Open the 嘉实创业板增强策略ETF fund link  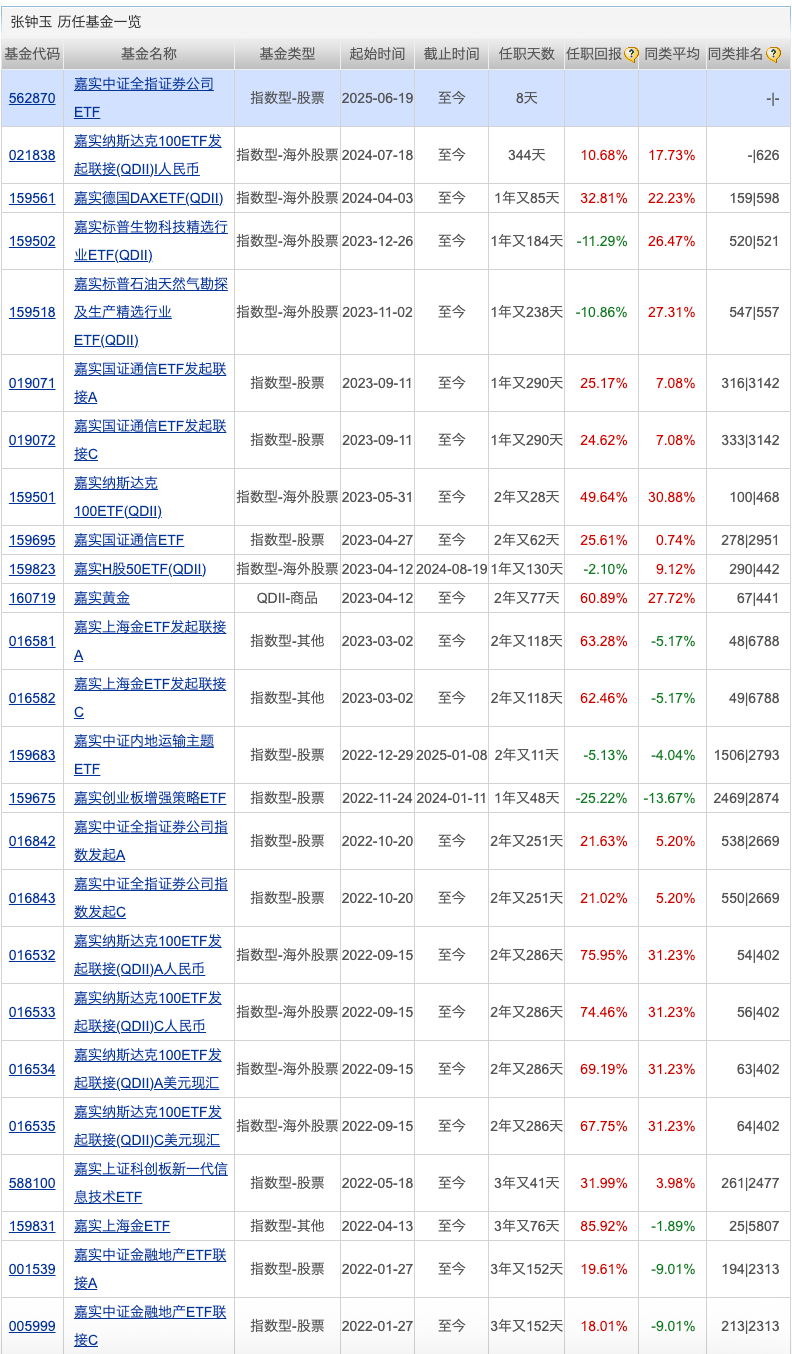pos(150,798)
